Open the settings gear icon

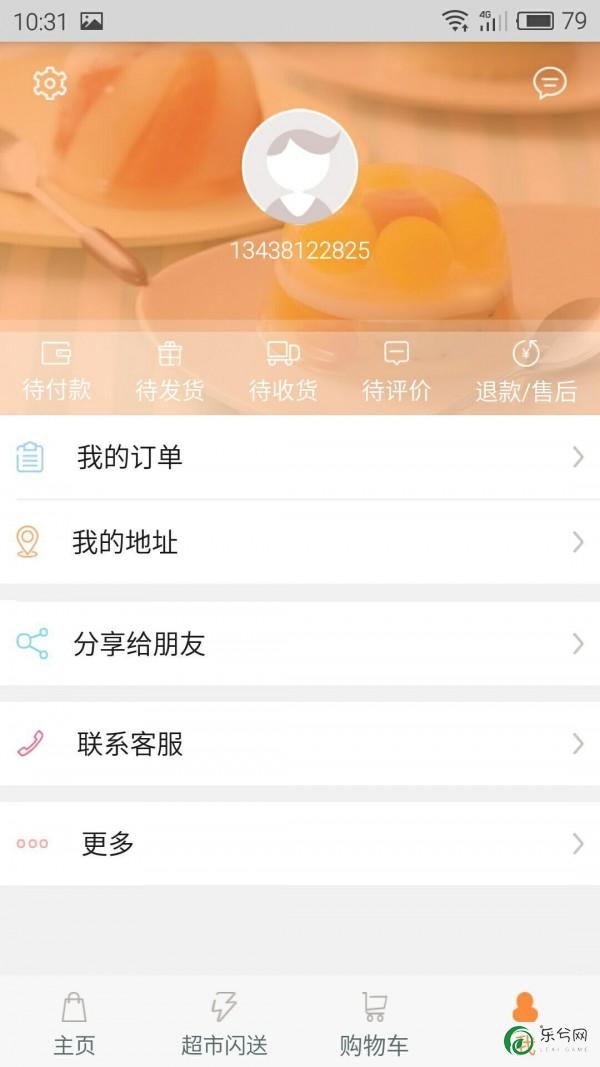[x=49, y=83]
